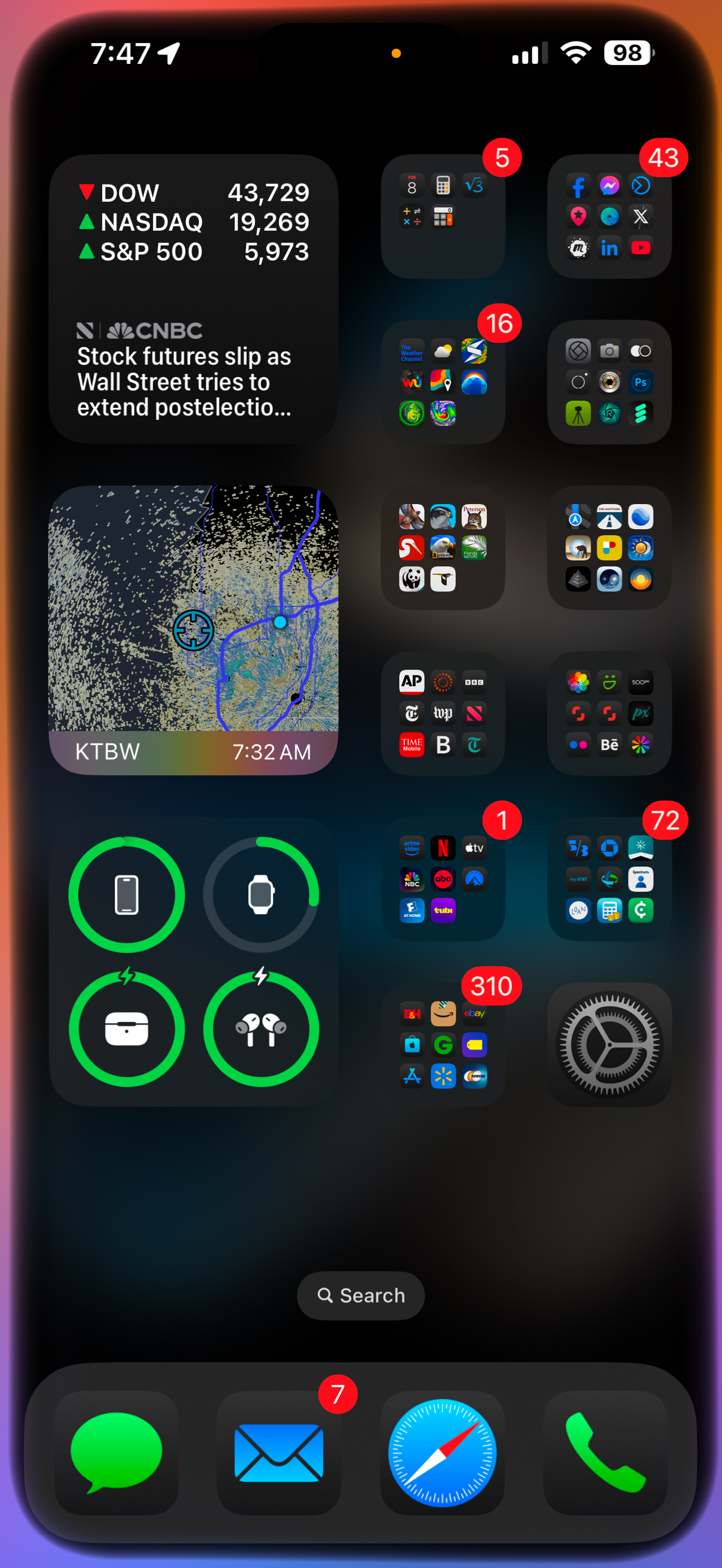Open the KTBW radar map widget
722x1568 pixels.
(x=194, y=630)
